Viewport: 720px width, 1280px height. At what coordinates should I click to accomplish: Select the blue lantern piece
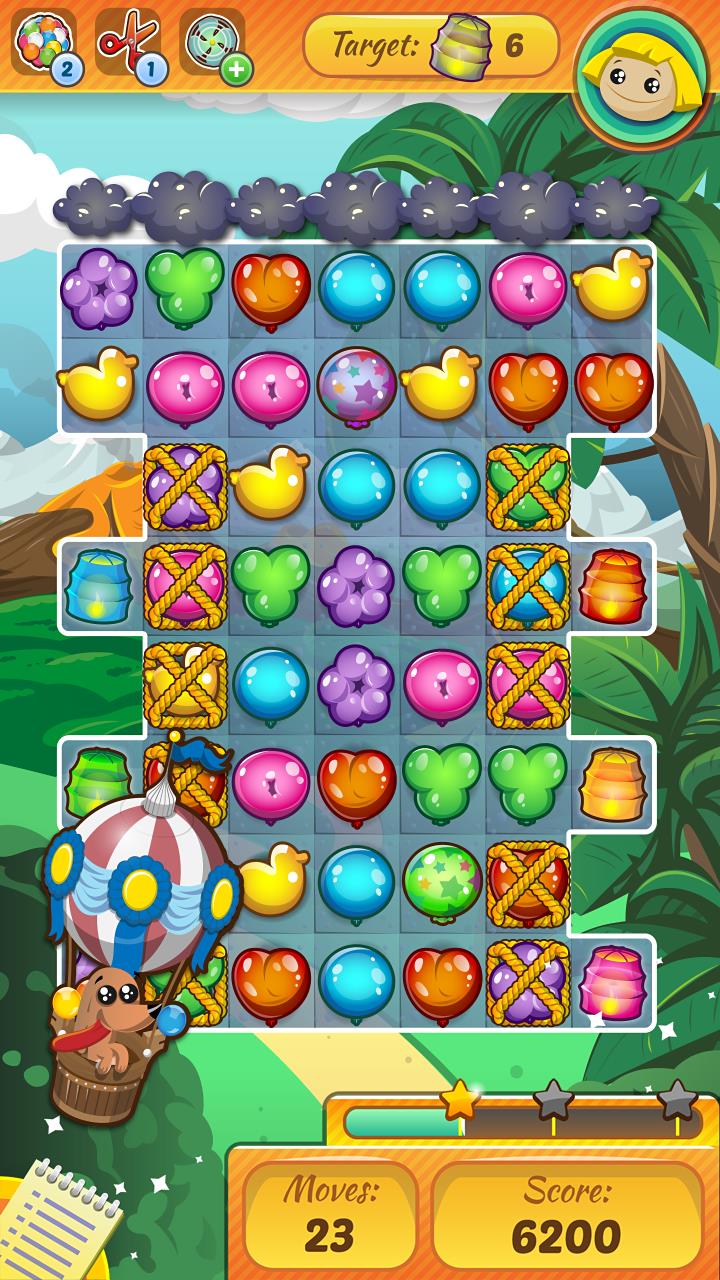click(96, 585)
